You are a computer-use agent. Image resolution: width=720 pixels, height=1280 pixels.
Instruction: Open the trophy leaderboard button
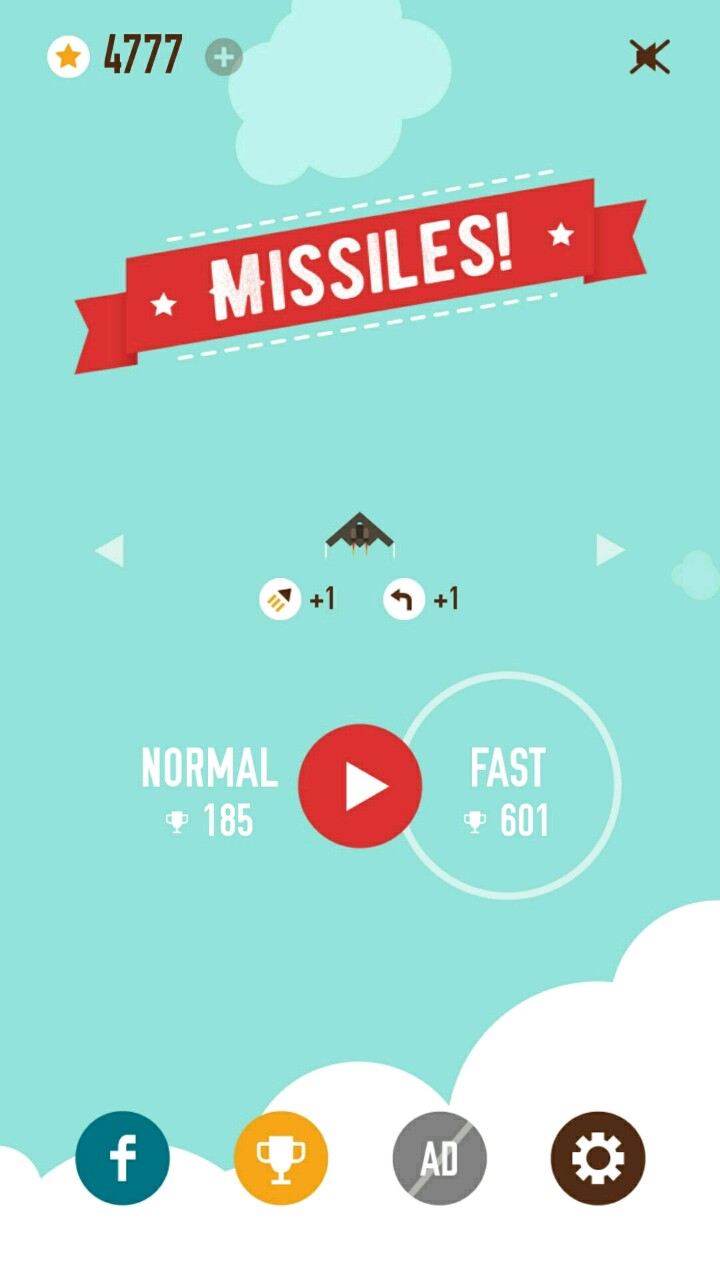click(281, 1158)
